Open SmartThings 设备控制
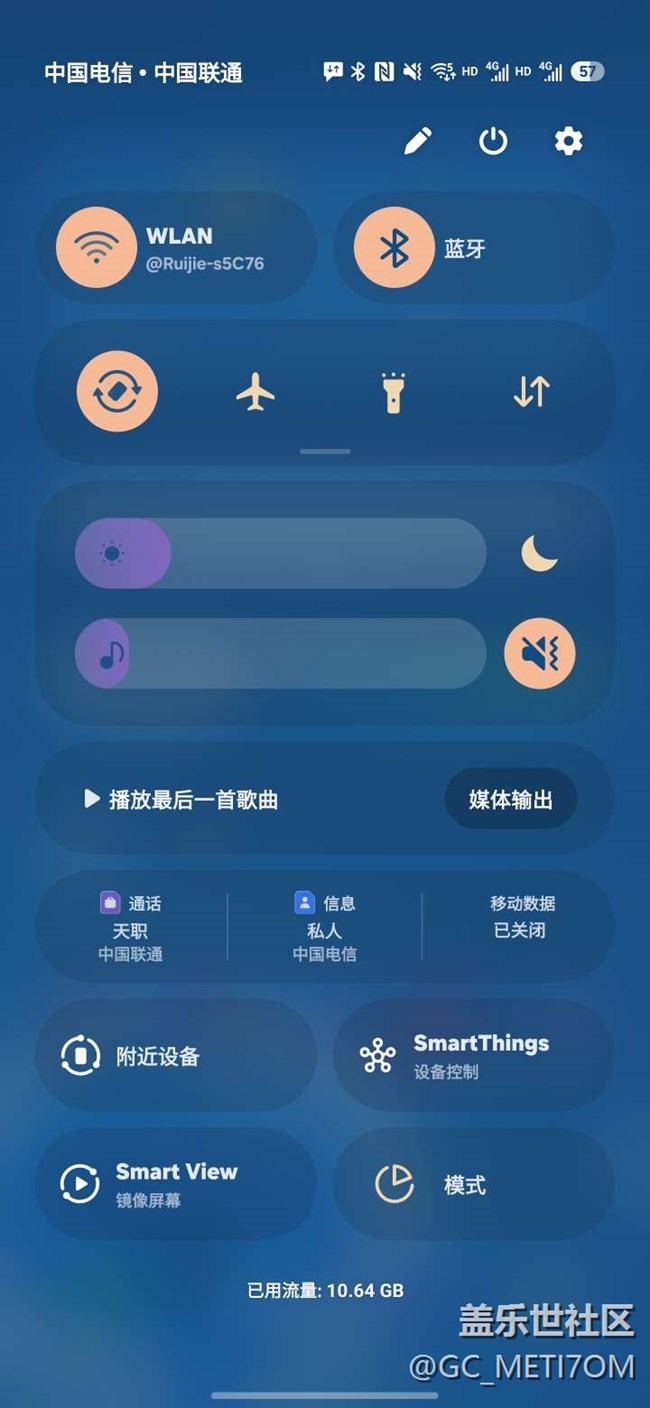Image resolution: width=650 pixels, height=1408 pixels. point(473,1055)
